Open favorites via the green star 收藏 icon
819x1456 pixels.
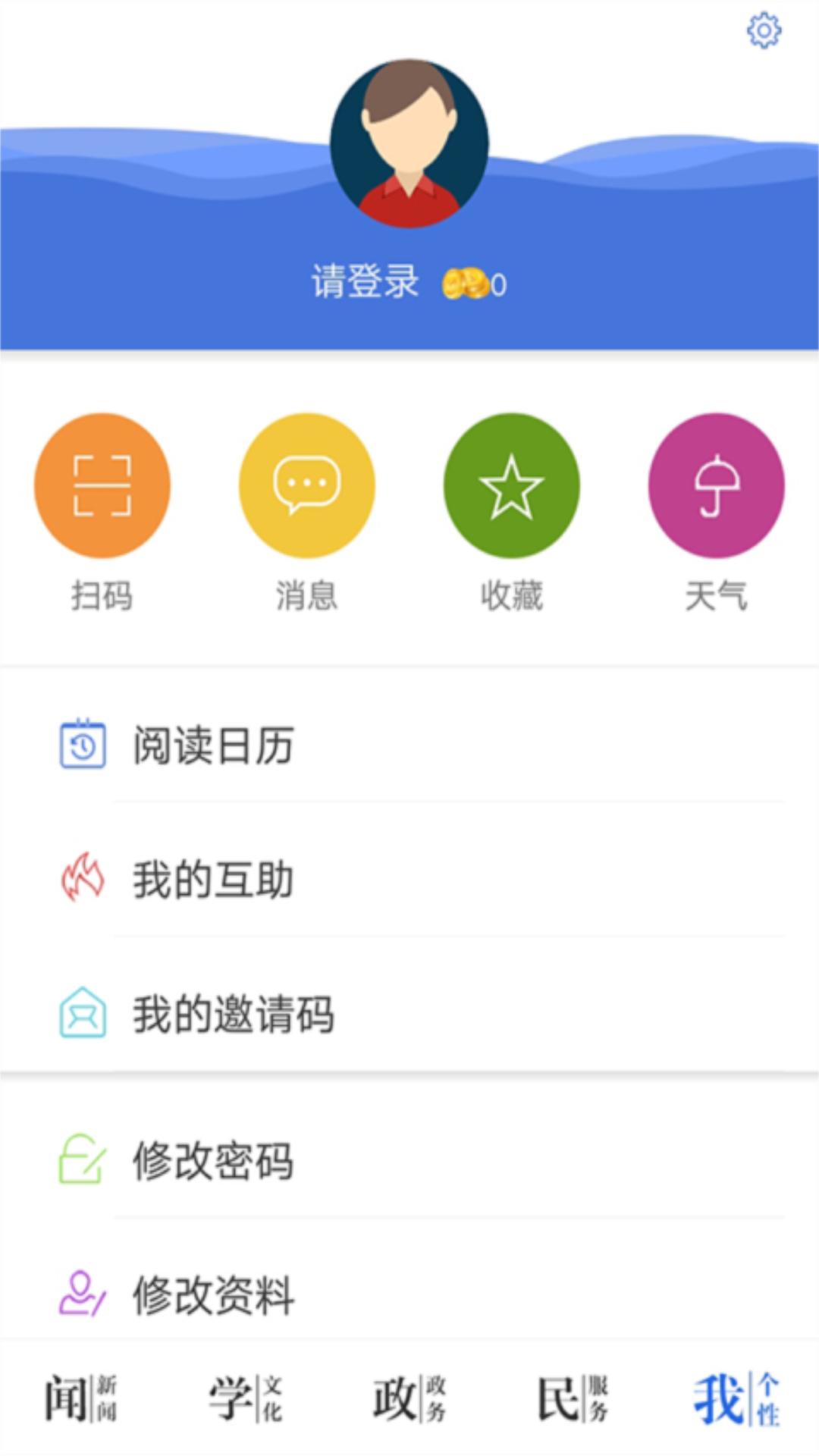(511, 486)
